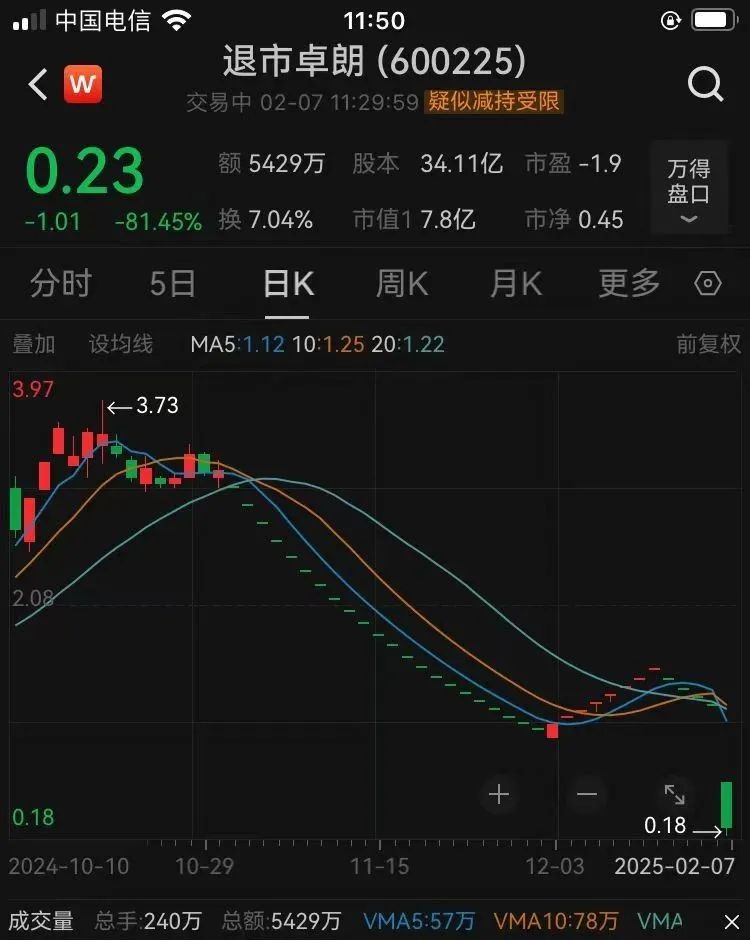
Task: Switch to the 分时 chart tab
Action: (60, 284)
